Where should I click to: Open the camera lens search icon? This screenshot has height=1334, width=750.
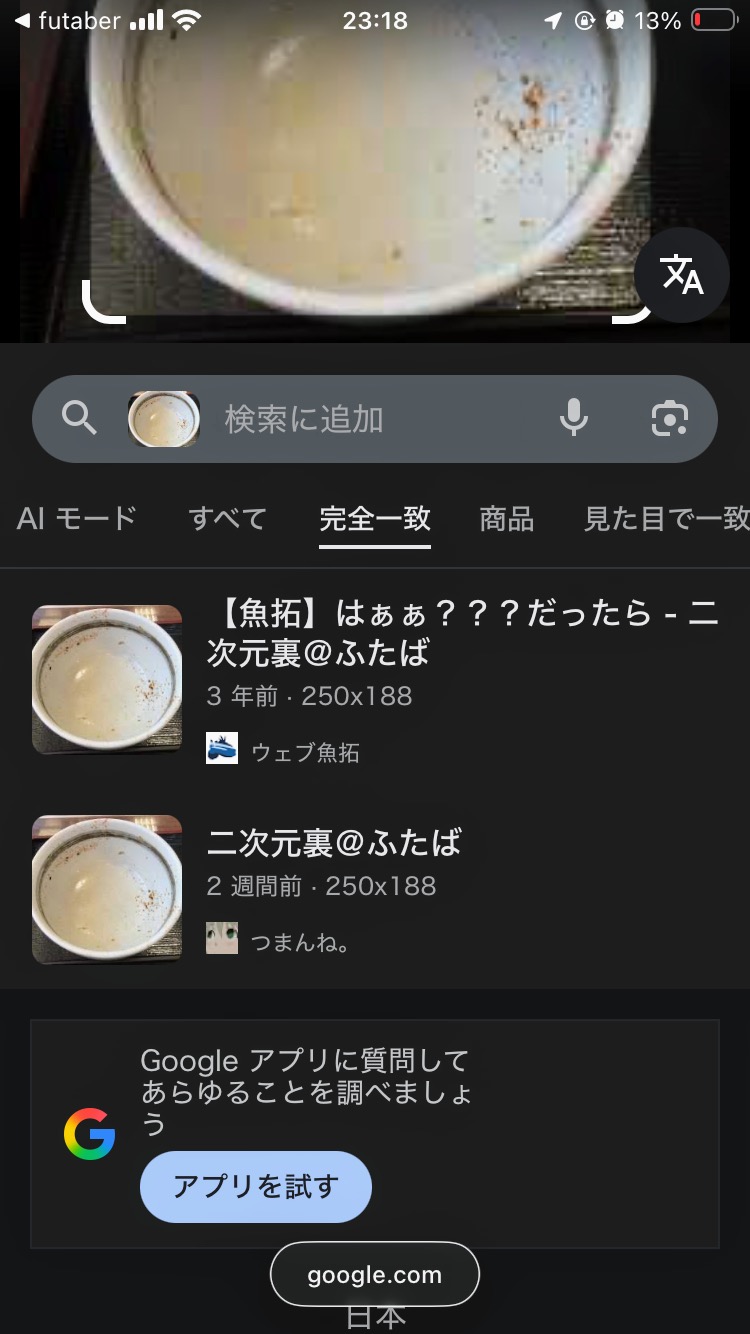[669, 418]
